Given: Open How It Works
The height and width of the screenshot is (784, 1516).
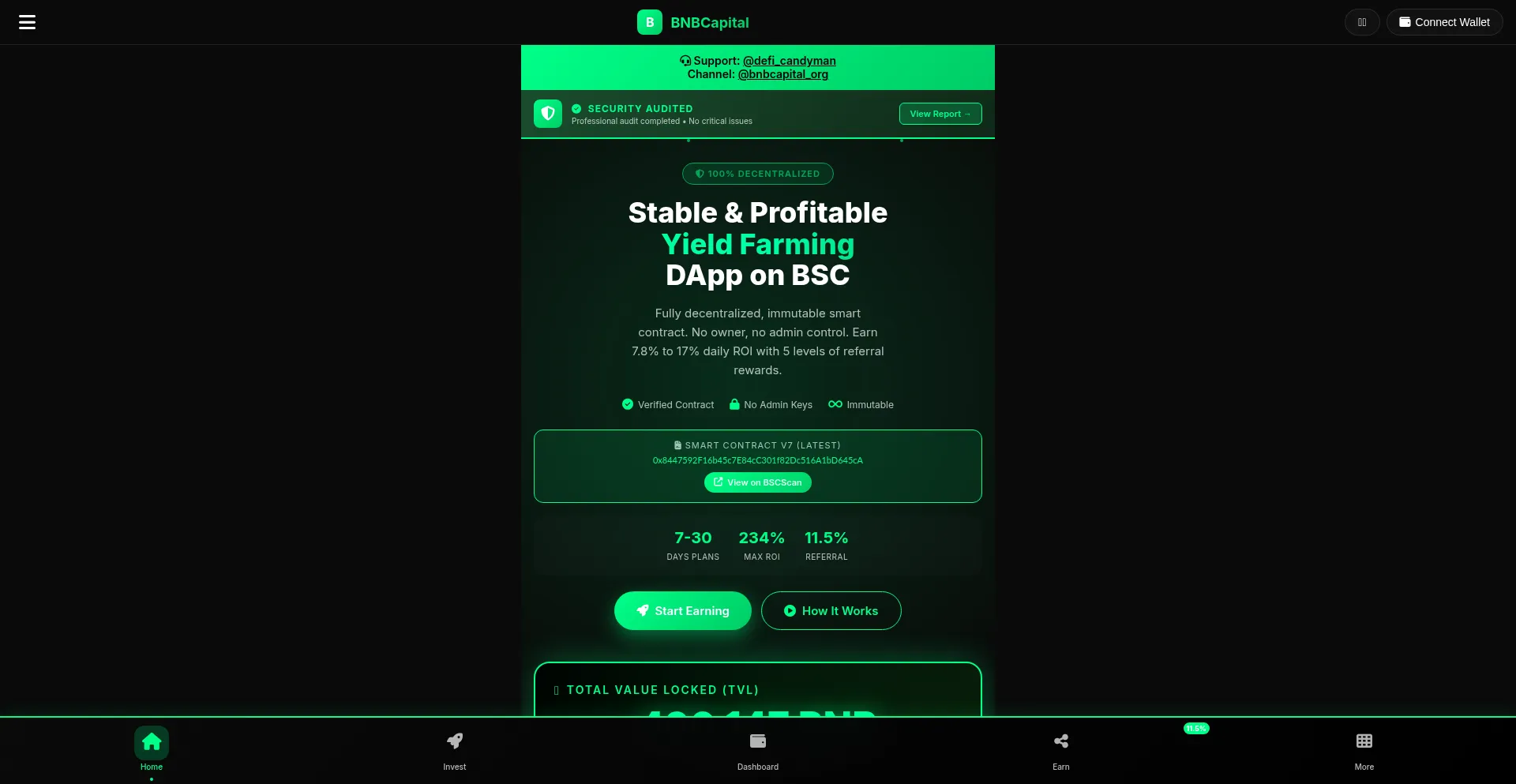Looking at the screenshot, I should click(831, 611).
